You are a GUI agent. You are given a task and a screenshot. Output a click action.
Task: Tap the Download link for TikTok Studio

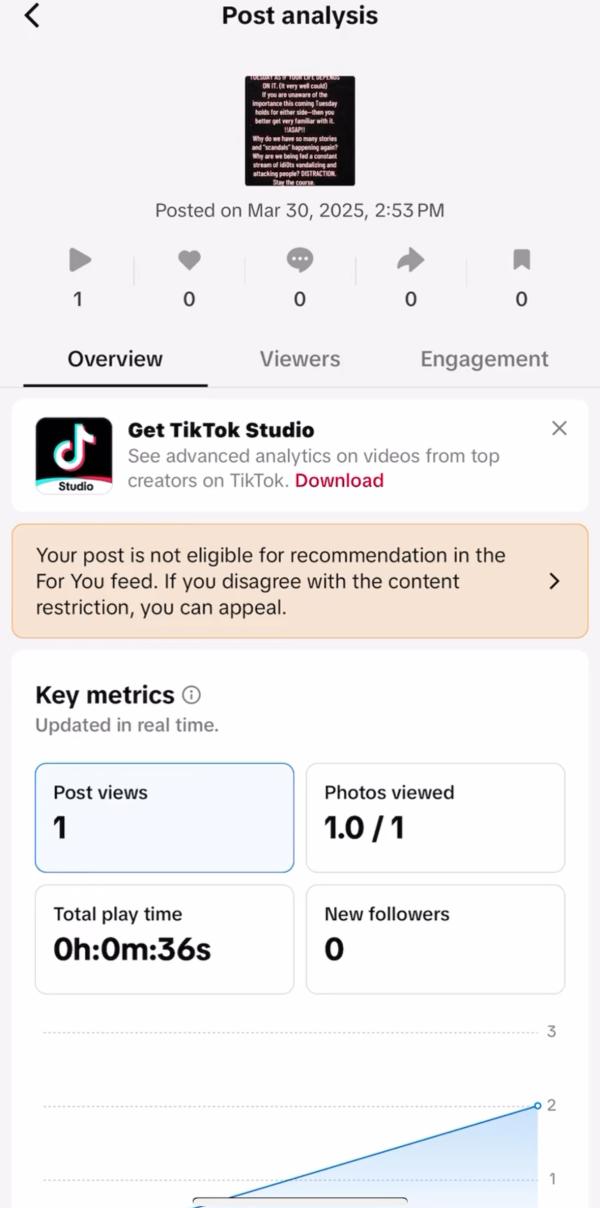339,481
